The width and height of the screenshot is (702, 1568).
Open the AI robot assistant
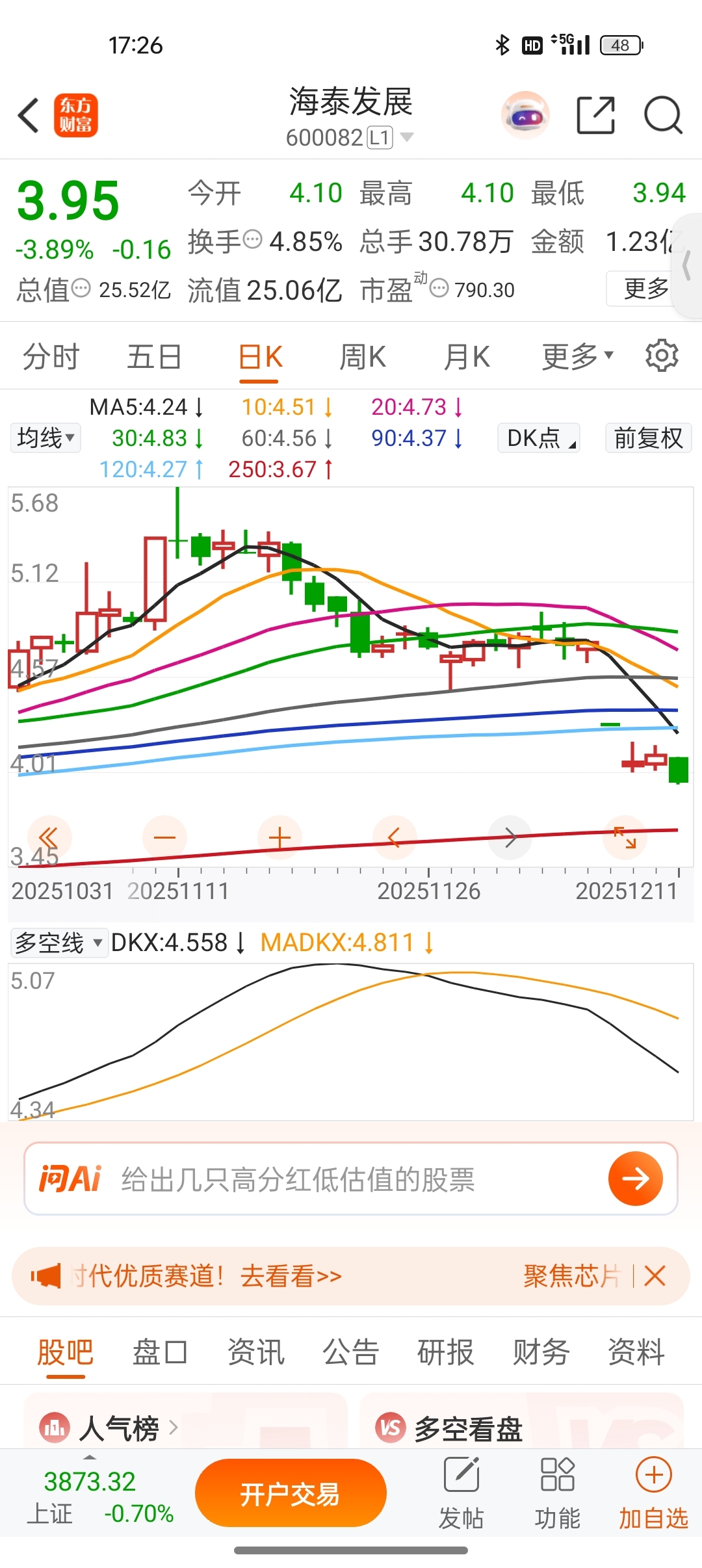[525, 116]
